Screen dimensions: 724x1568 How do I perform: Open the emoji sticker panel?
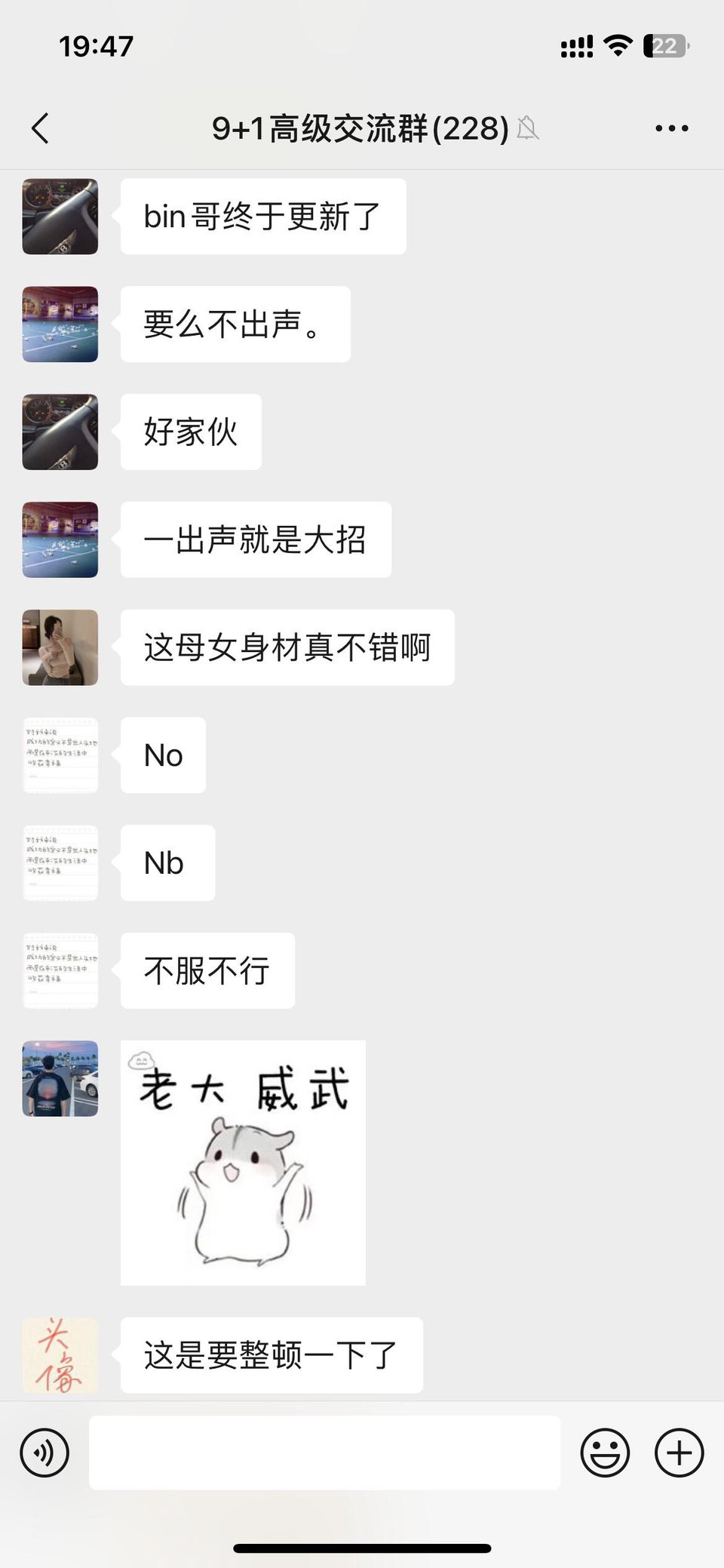tap(605, 1453)
